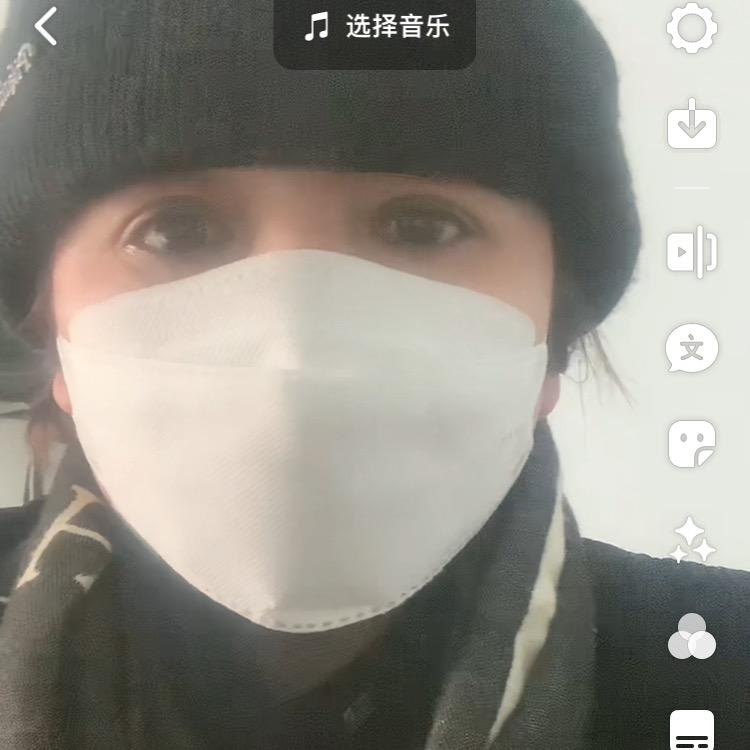This screenshot has height=750, width=750.
Task: Open the settings gear icon
Action: [692, 27]
